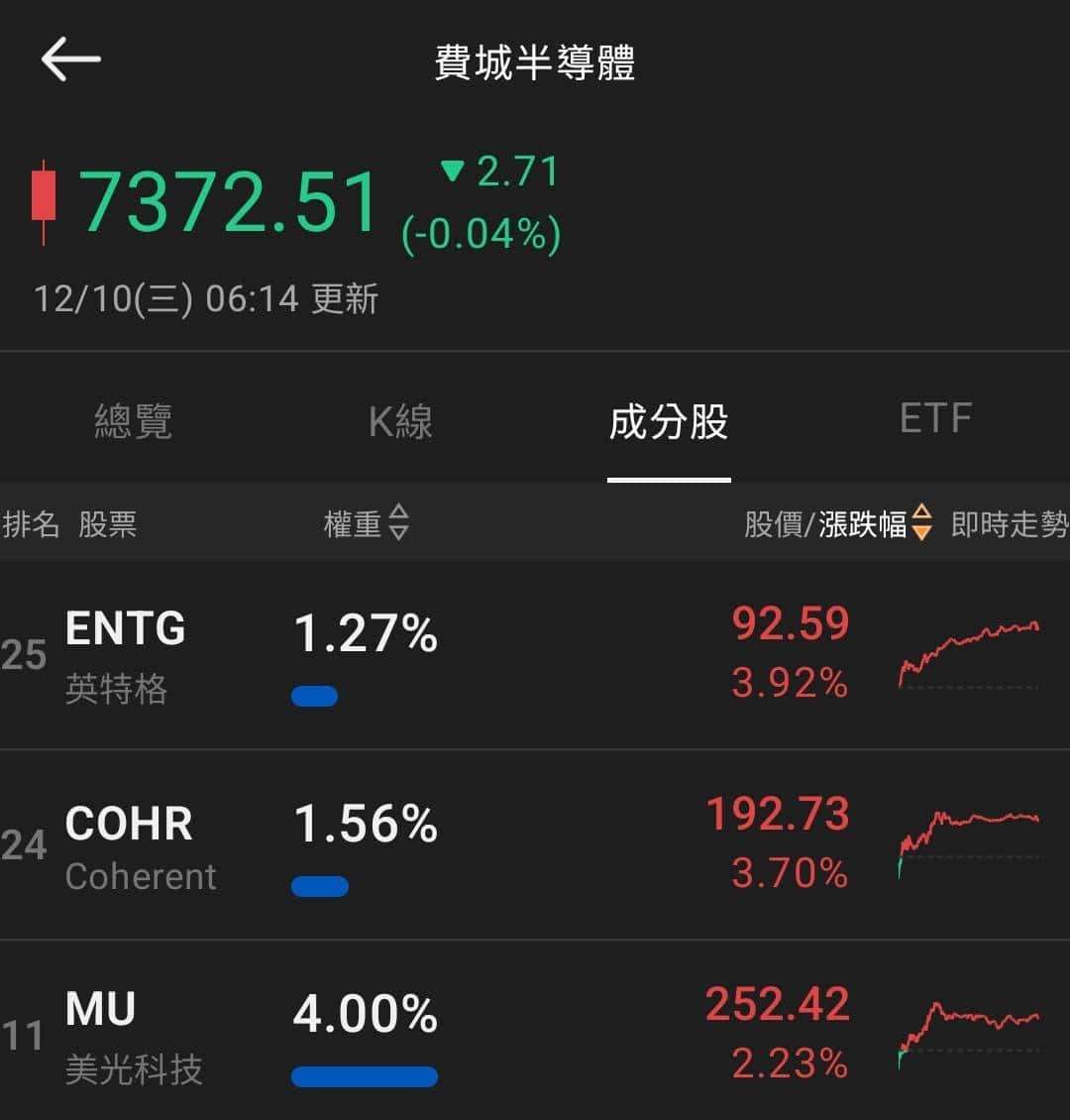Sort constituents by 權重
The height and width of the screenshot is (1120, 1070).
pos(367,523)
